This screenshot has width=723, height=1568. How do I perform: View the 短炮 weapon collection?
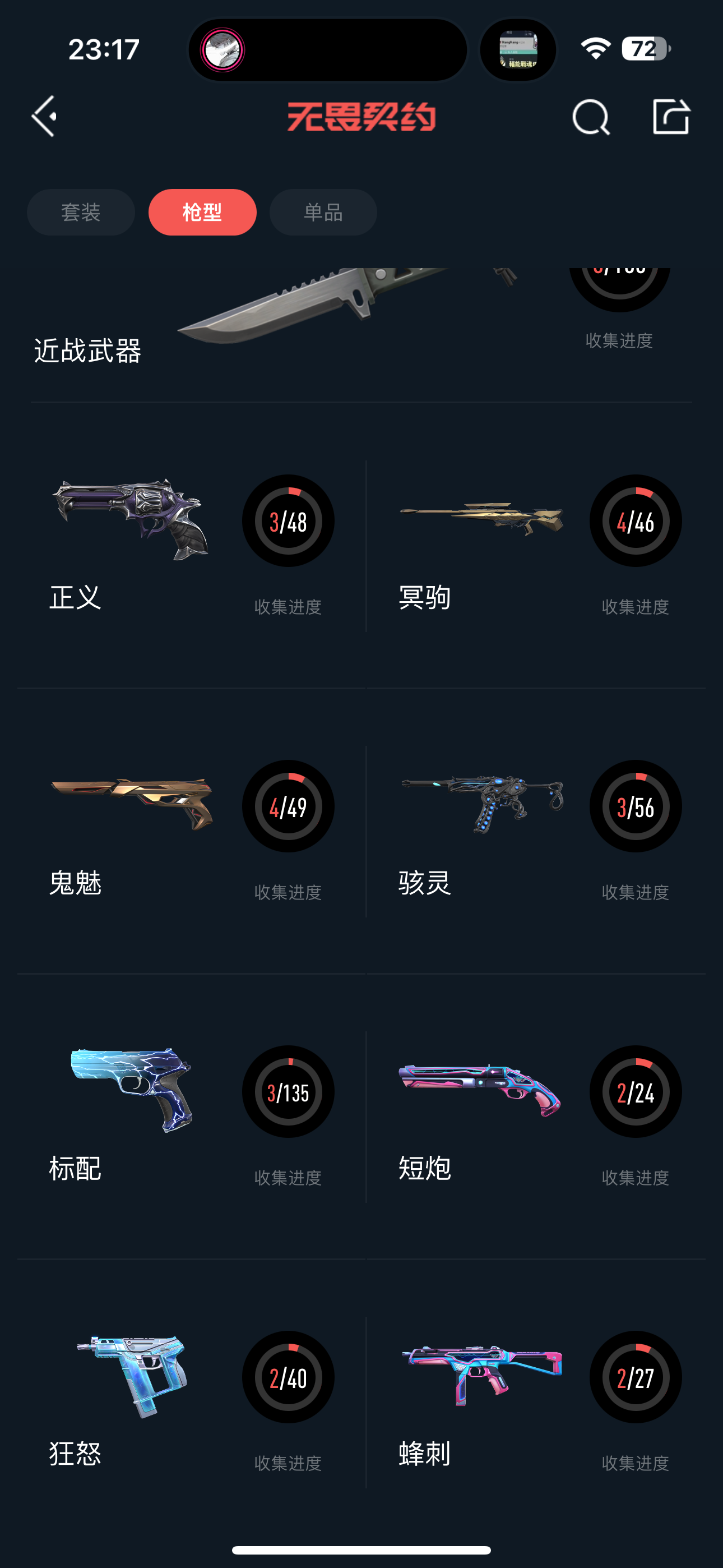pos(537,1115)
